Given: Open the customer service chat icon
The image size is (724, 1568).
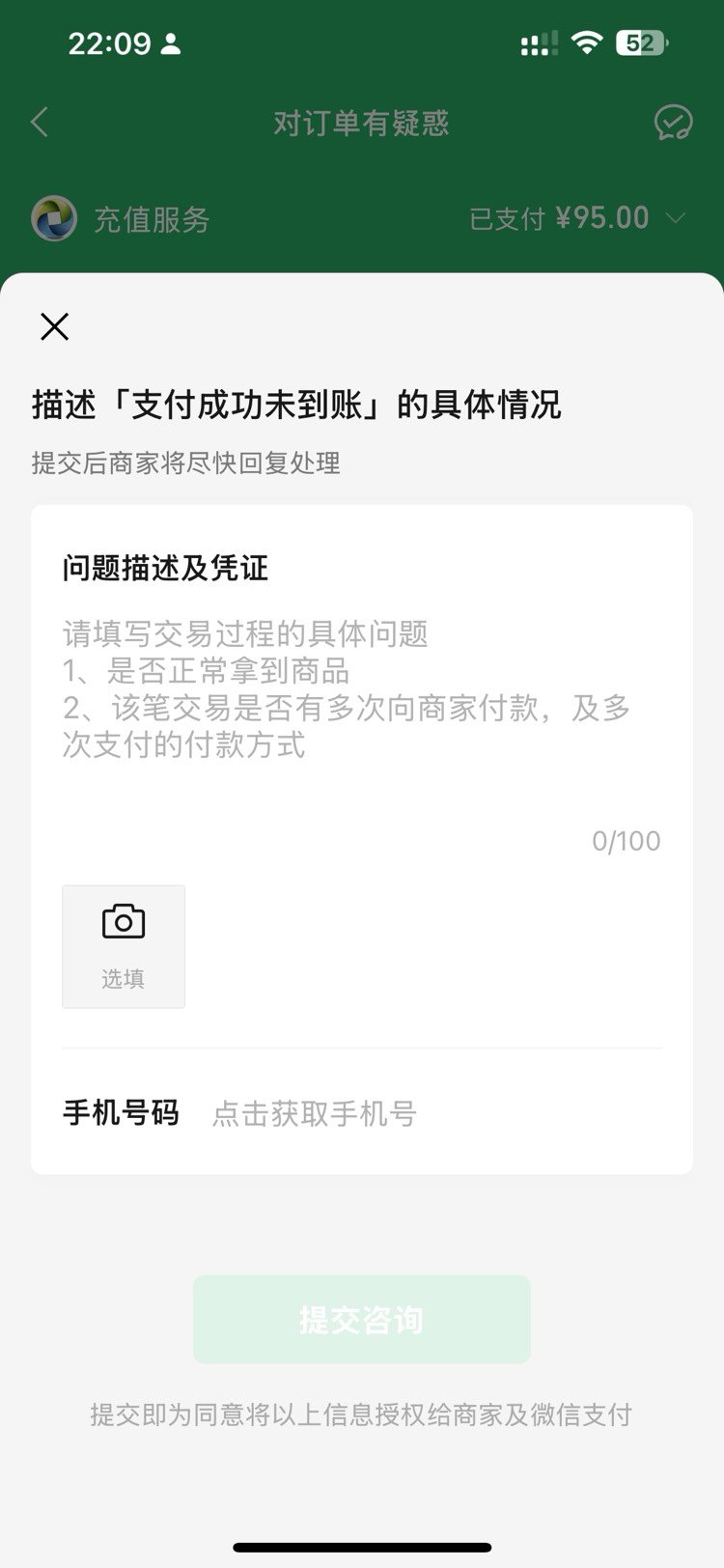Looking at the screenshot, I should click(x=673, y=123).
